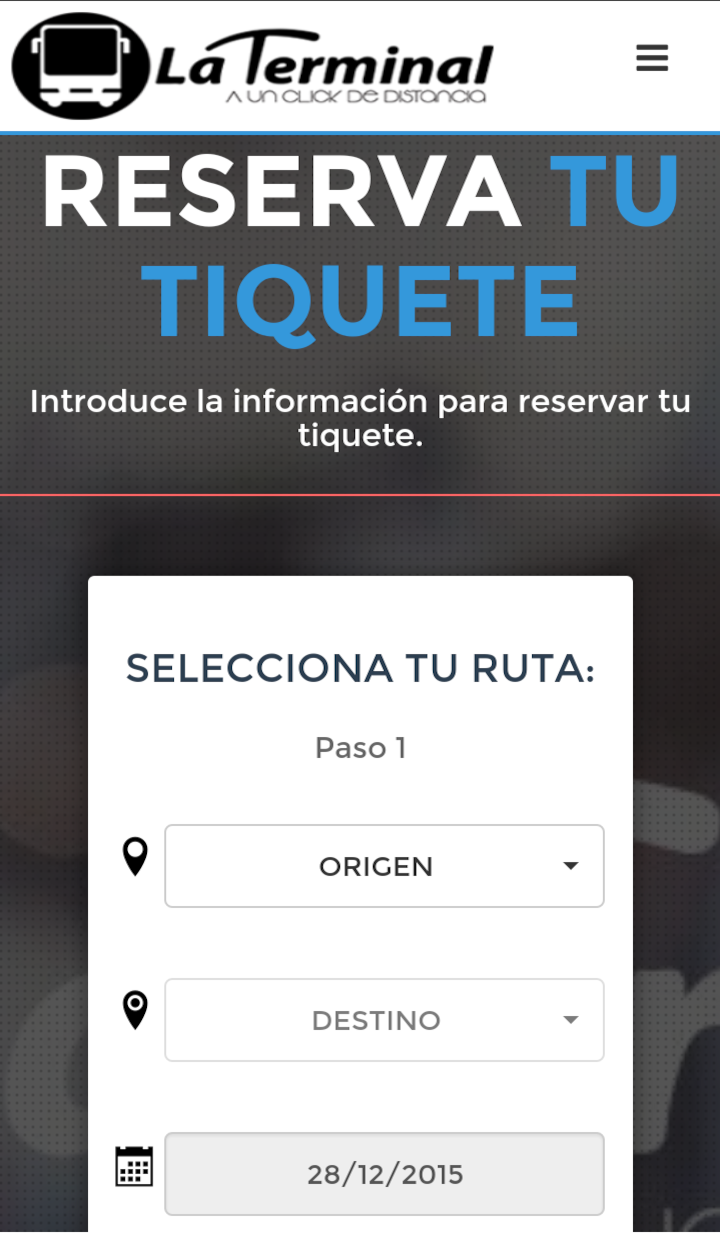Expand the ORIGEN dropdown
720x1233 pixels.
coord(384,866)
